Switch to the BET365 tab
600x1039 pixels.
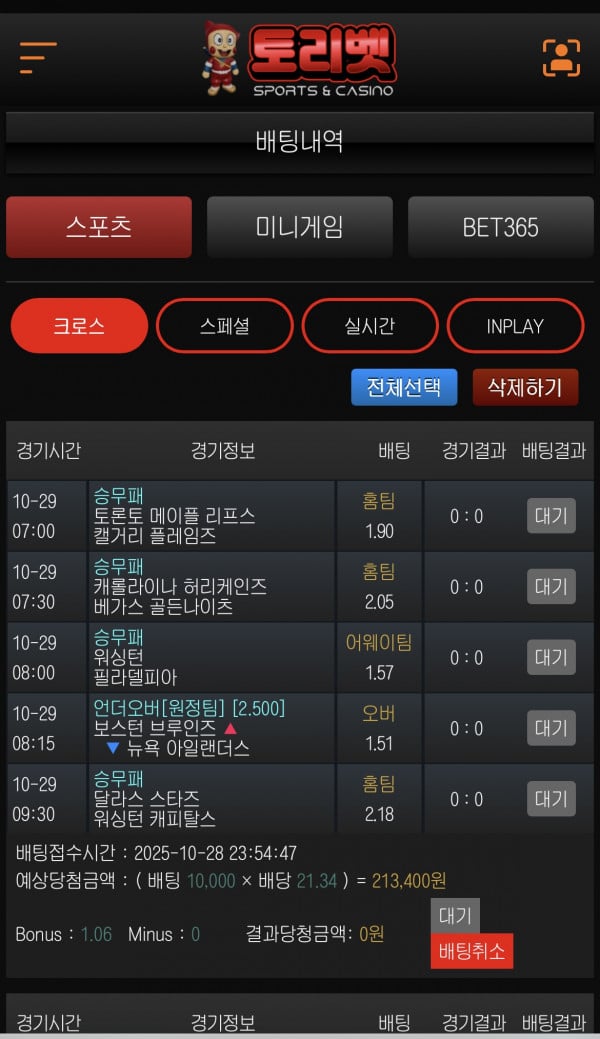click(x=500, y=227)
